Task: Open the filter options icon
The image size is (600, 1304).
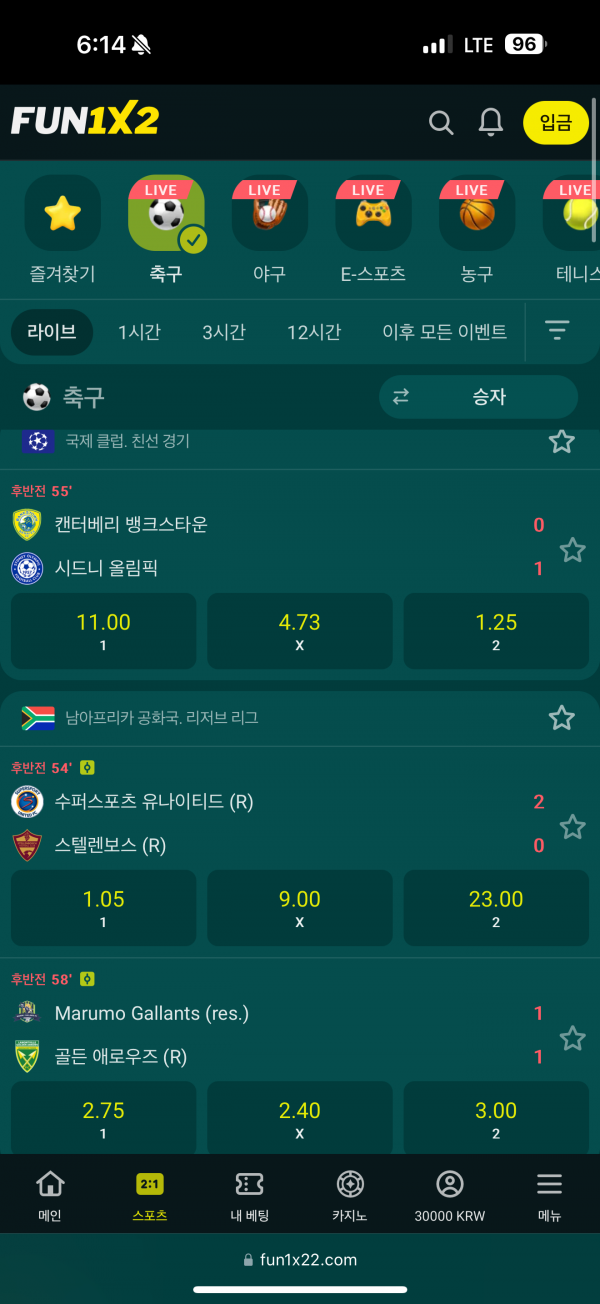Action: tap(557, 330)
